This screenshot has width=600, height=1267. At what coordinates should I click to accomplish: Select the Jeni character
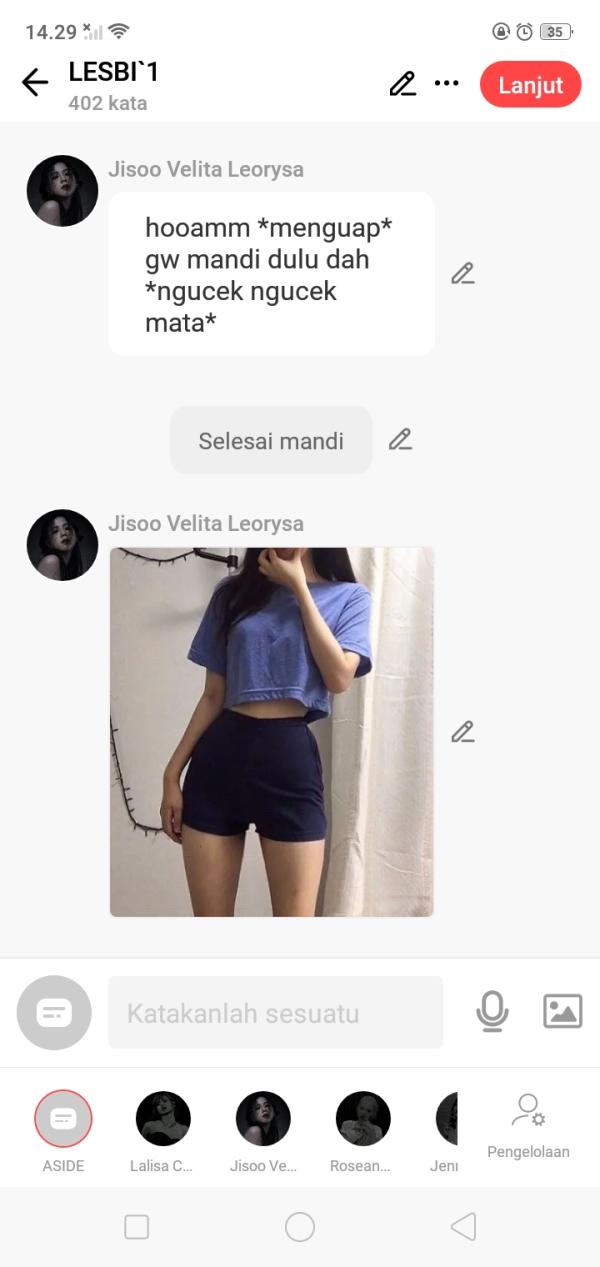tap(447, 1119)
